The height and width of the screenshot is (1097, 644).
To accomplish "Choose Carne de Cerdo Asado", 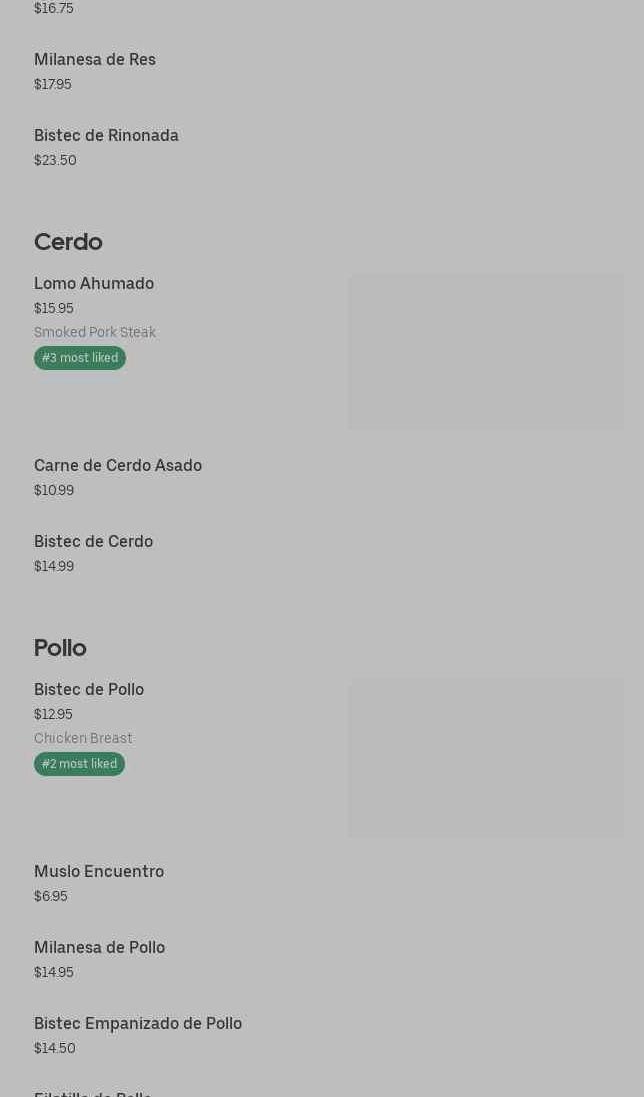I will tap(118, 466).
